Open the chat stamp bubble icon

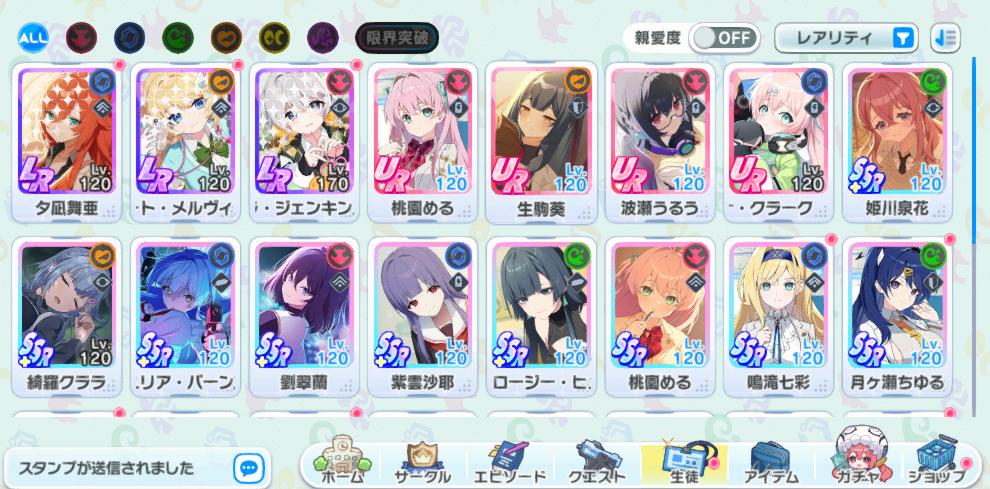[x=248, y=467]
